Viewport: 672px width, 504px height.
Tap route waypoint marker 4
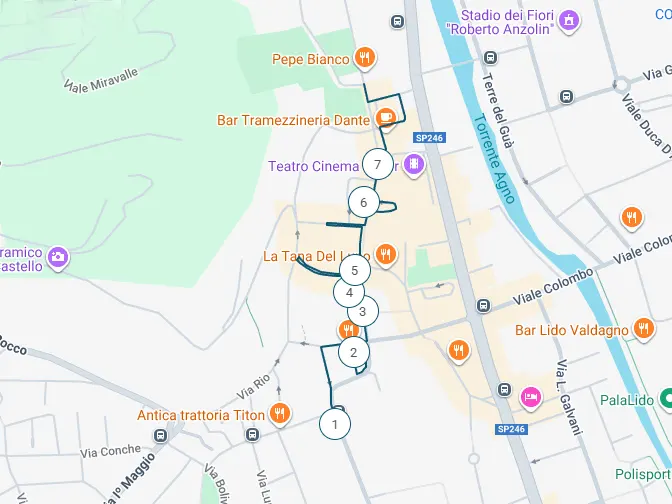pyautogui.click(x=349, y=294)
